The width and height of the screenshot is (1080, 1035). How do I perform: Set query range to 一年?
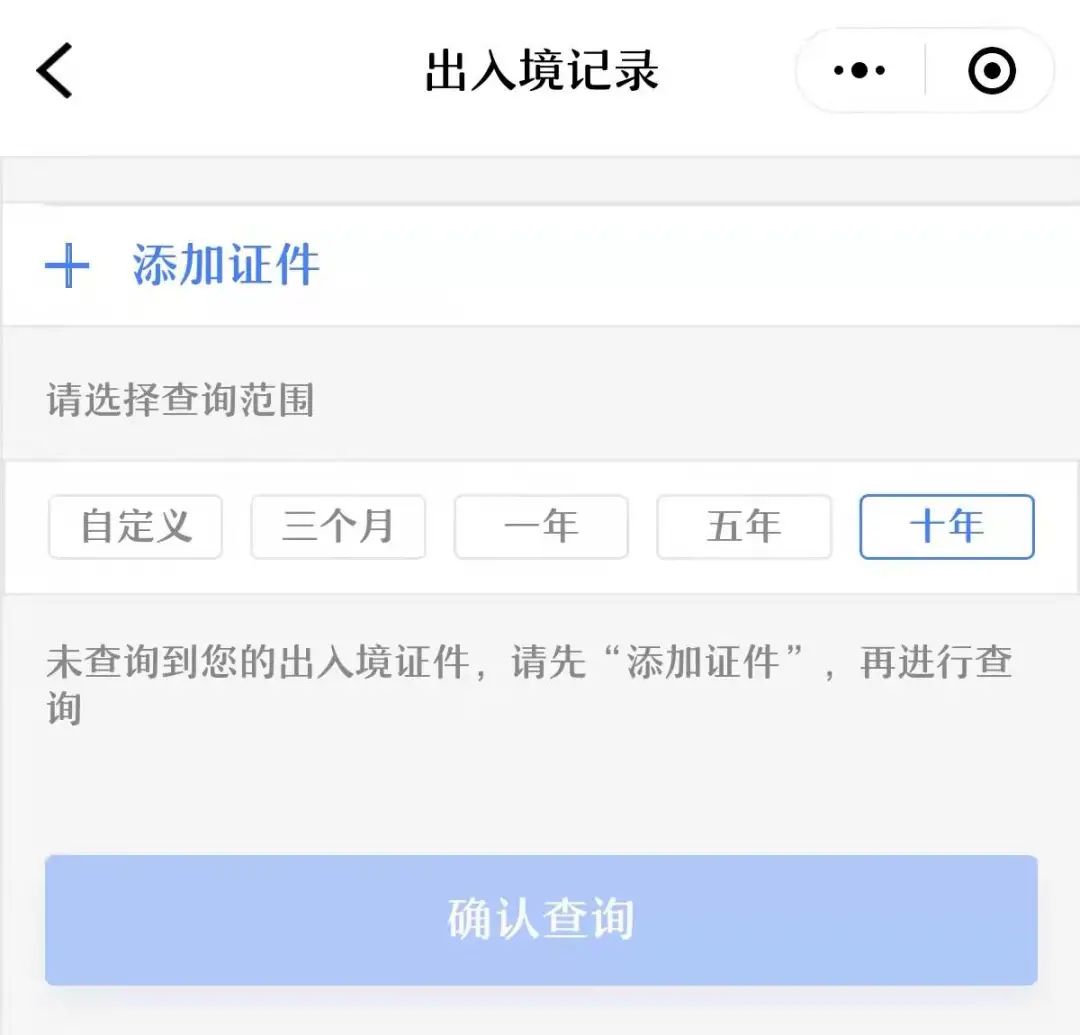541,527
